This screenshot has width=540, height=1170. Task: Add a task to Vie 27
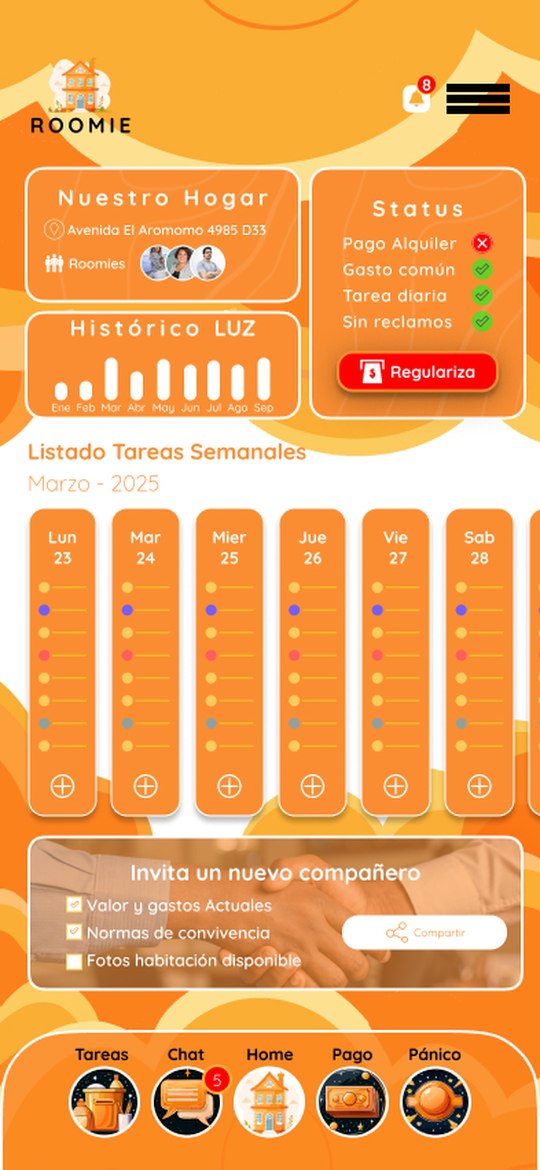pyautogui.click(x=395, y=786)
